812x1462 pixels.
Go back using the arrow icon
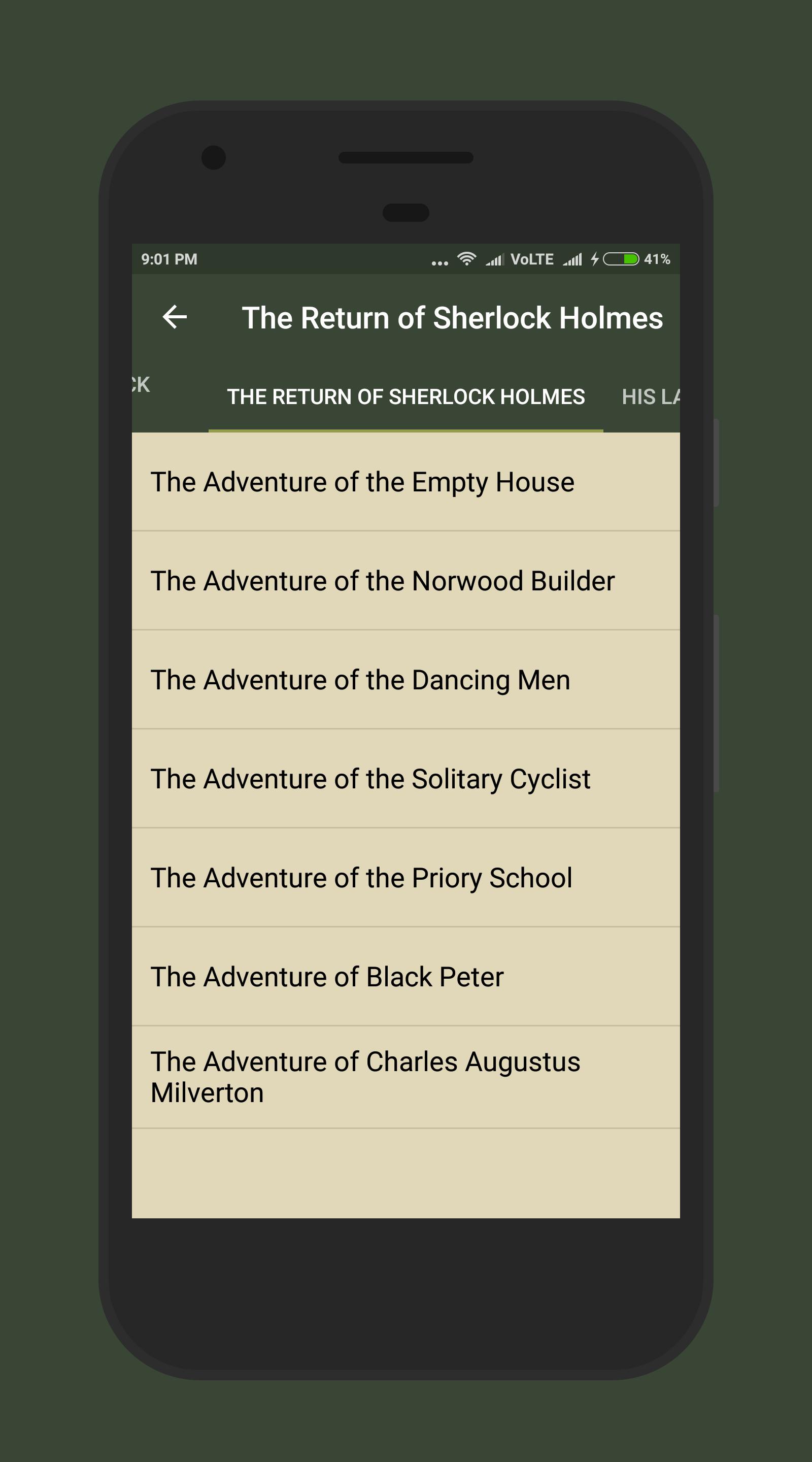pyautogui.click(x=175, y=317)
